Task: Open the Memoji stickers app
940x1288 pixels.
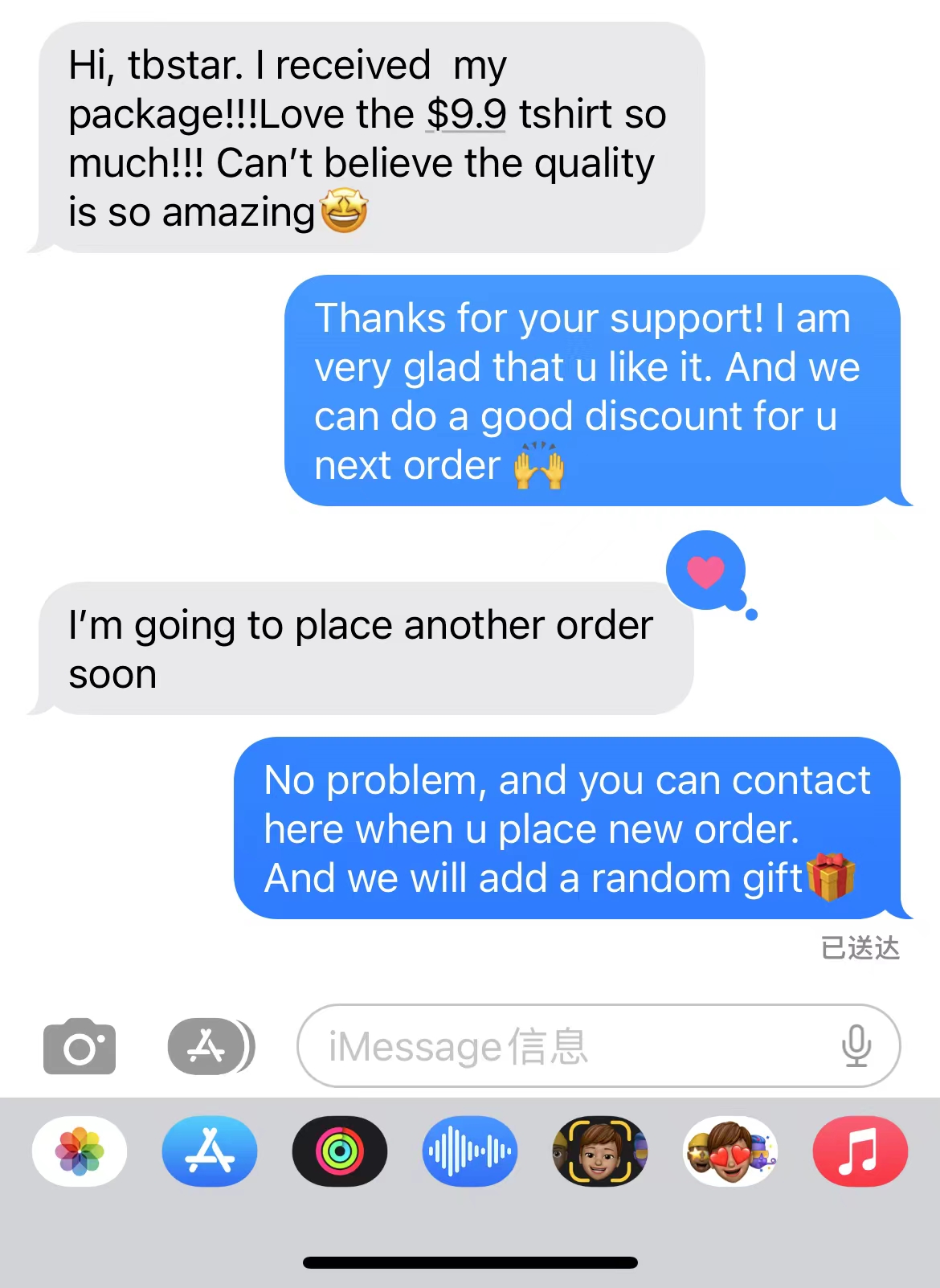Action: pyautogui.click(x=730, y=1151)
